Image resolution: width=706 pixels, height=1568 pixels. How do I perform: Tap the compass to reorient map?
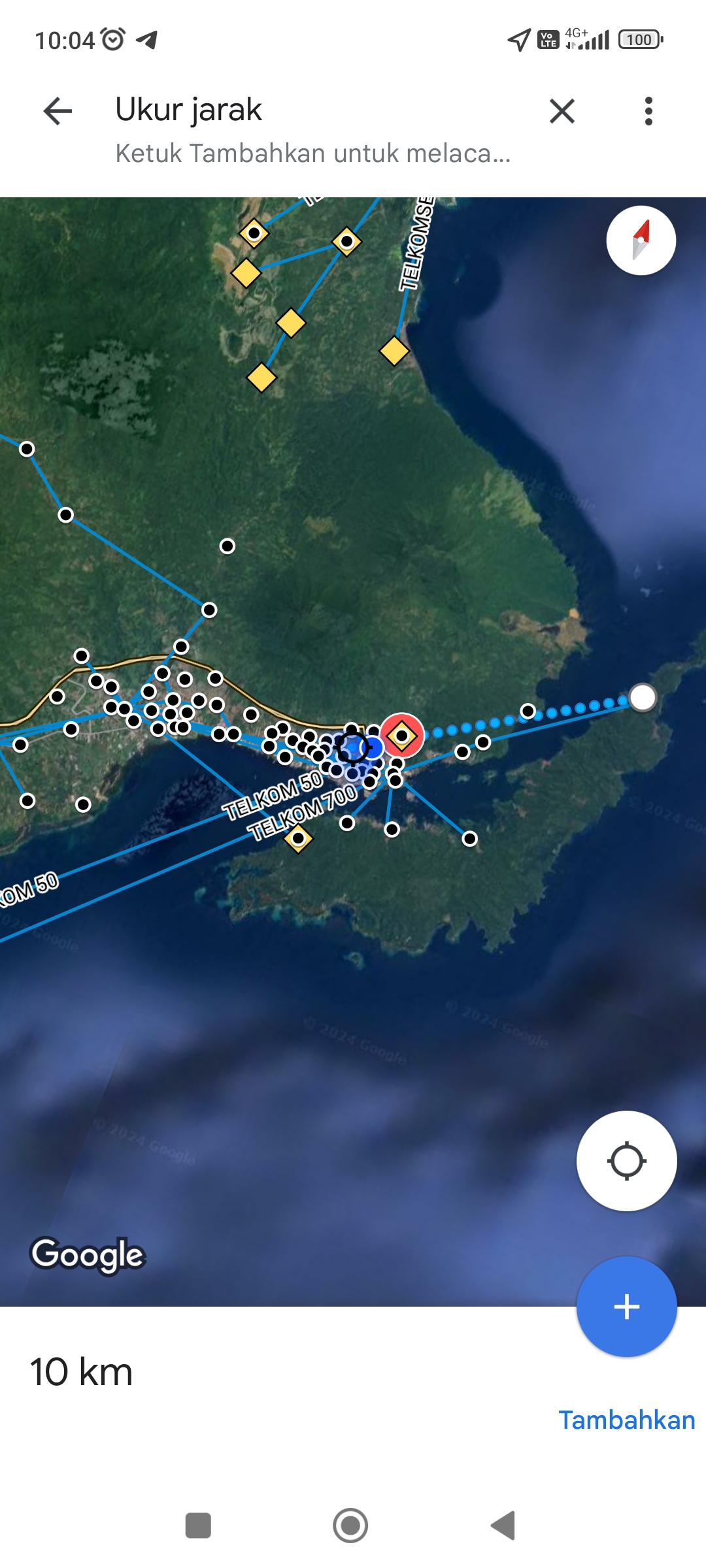[x=641, y=240]
